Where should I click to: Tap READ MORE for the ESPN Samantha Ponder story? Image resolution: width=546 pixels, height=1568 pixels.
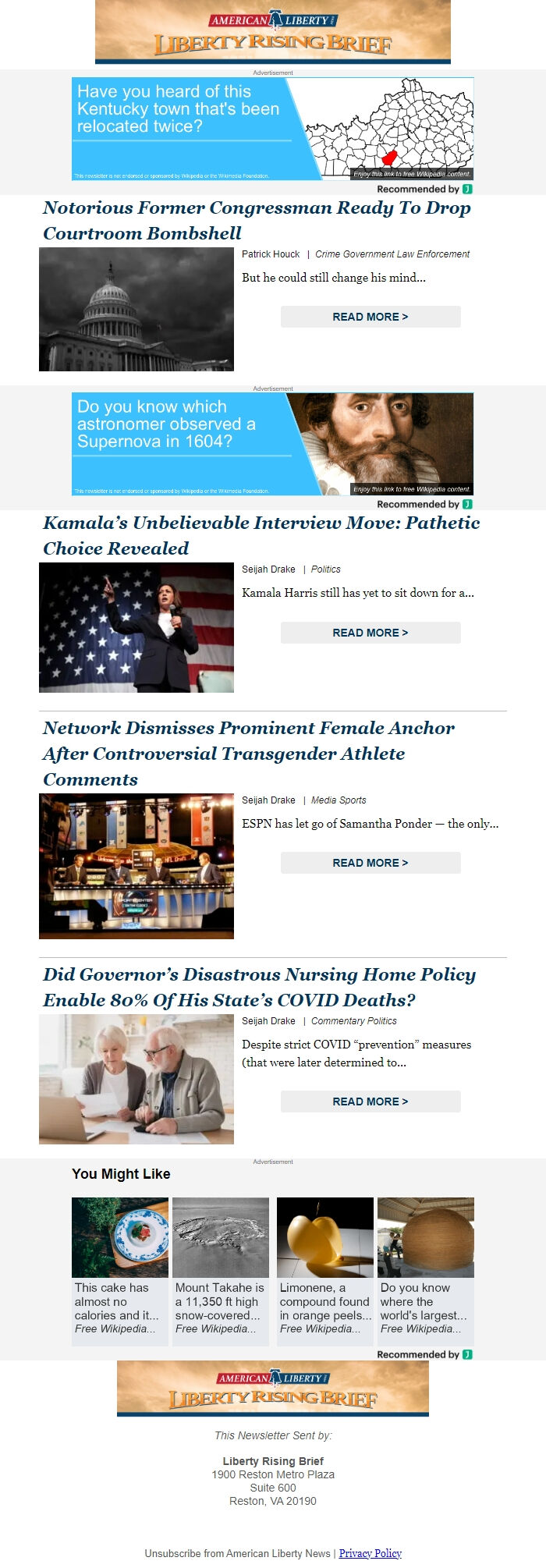(x=370, y=863)
